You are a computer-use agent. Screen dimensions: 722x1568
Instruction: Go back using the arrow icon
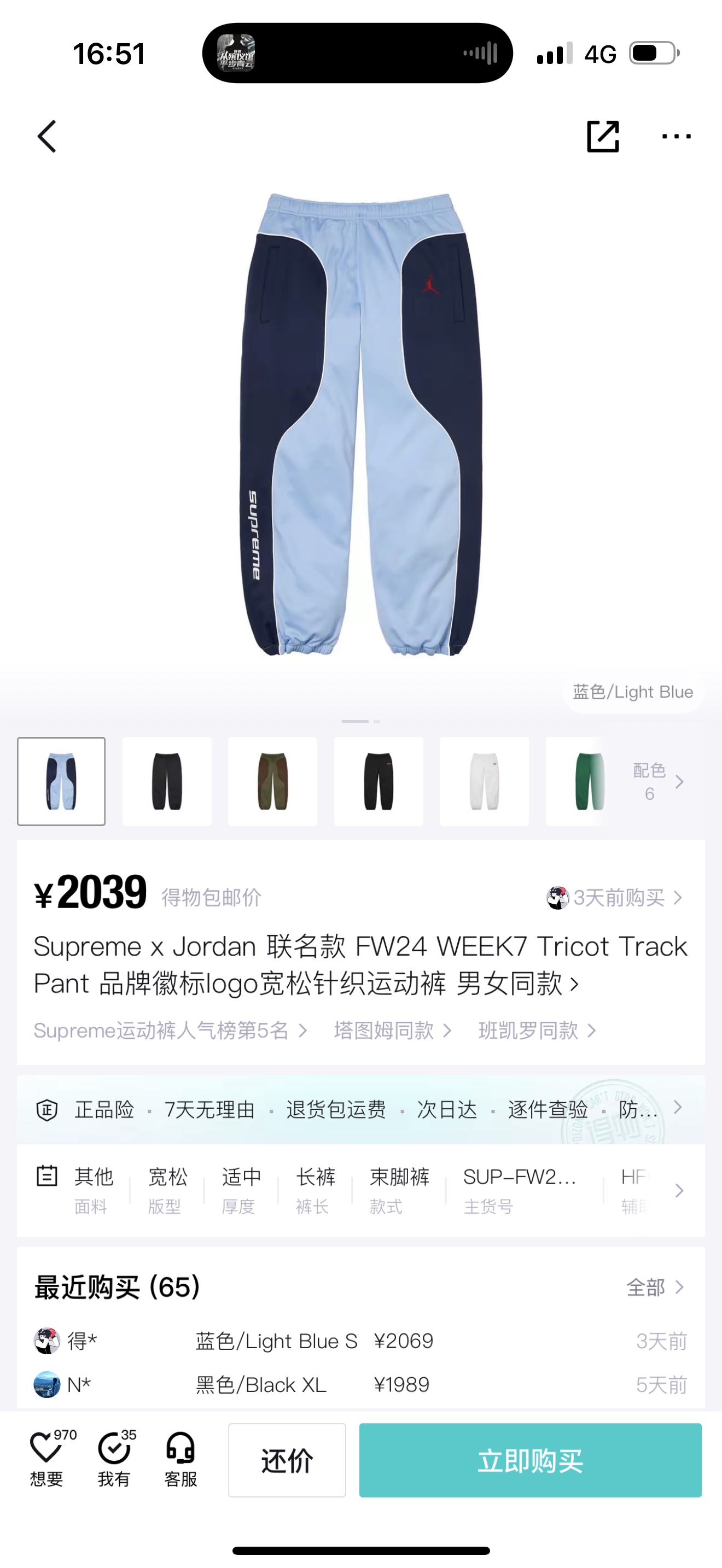click(47, 136)
